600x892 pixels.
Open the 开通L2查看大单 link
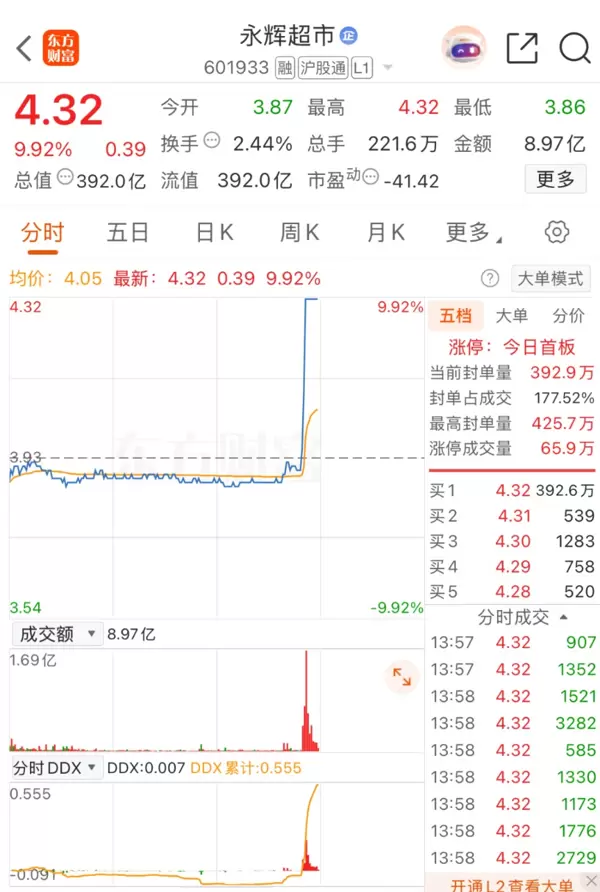(x=514, y=884)
